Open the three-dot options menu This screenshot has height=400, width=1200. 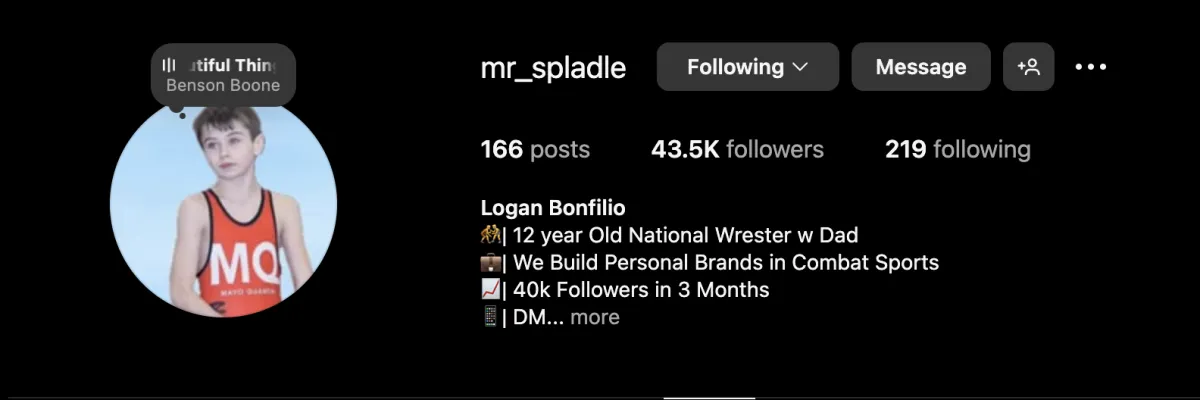pyautogui.click(x=1090, y=67)
